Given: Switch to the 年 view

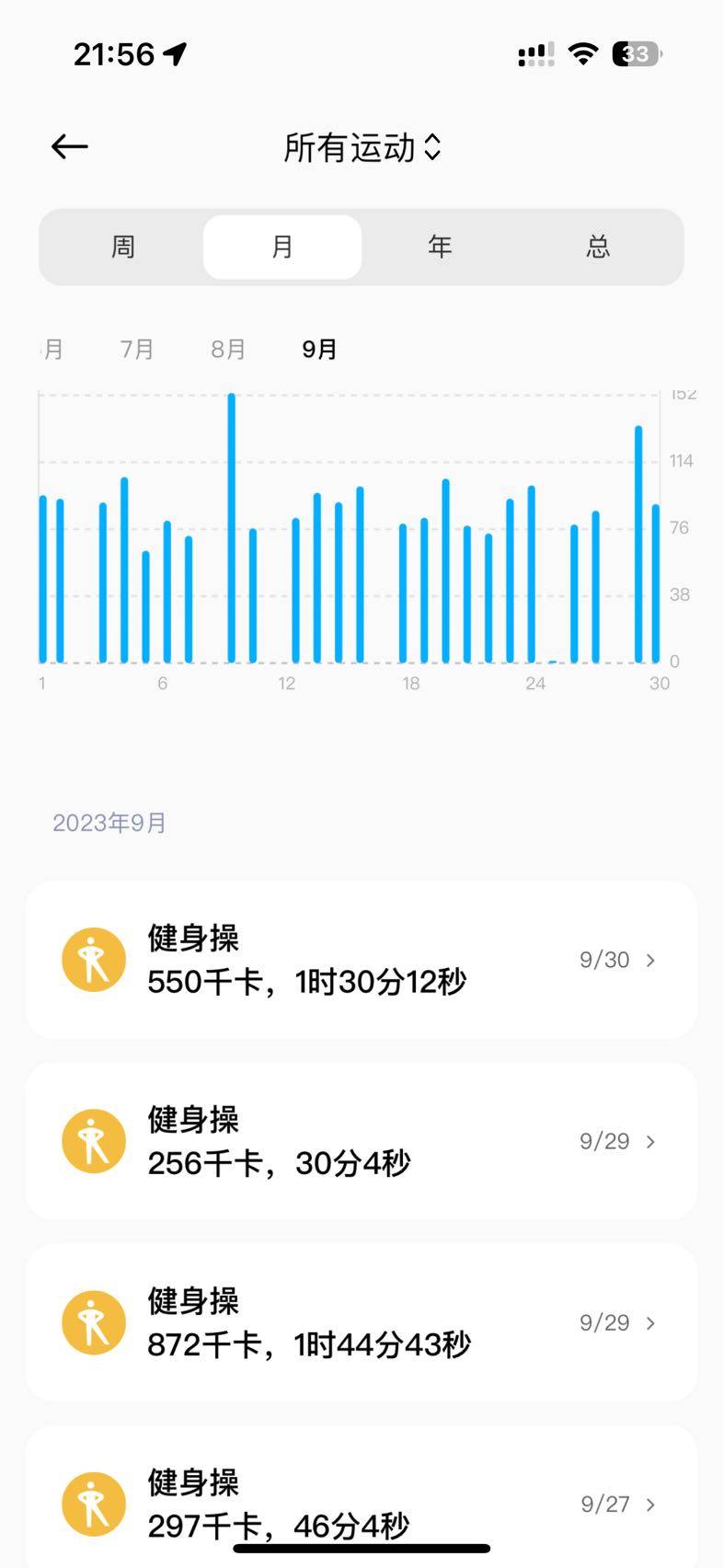Looking at the screenshot, I should click(x=440, y=247).
